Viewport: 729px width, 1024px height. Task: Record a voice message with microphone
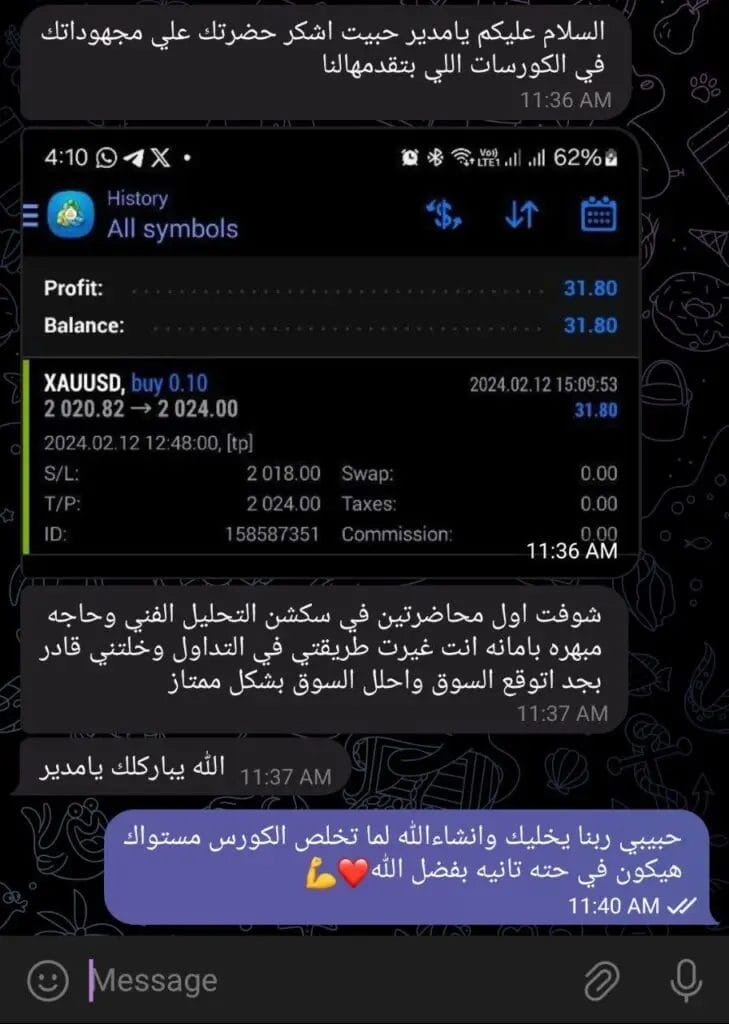tap(685, 981)
